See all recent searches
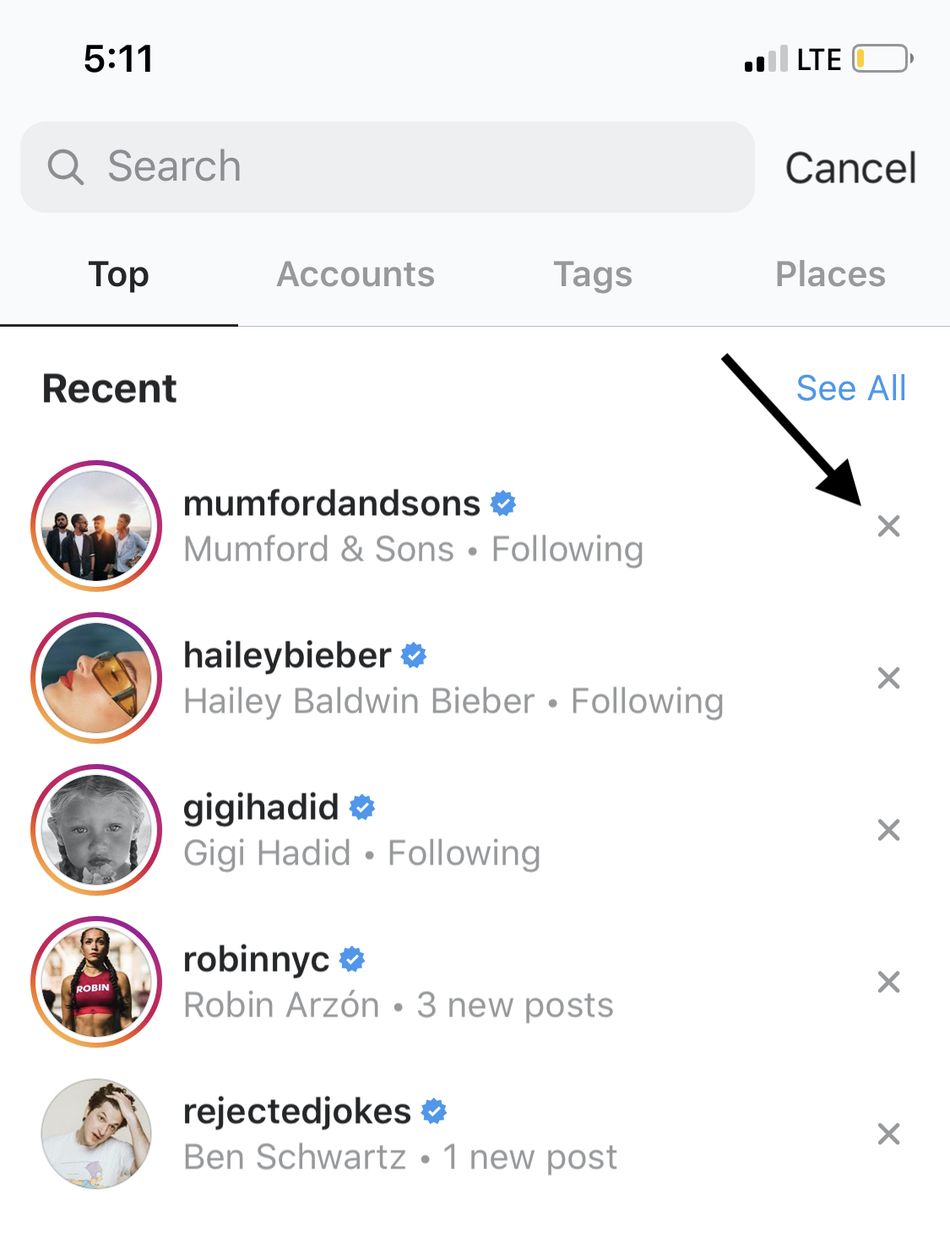 (x=850, y=388)
